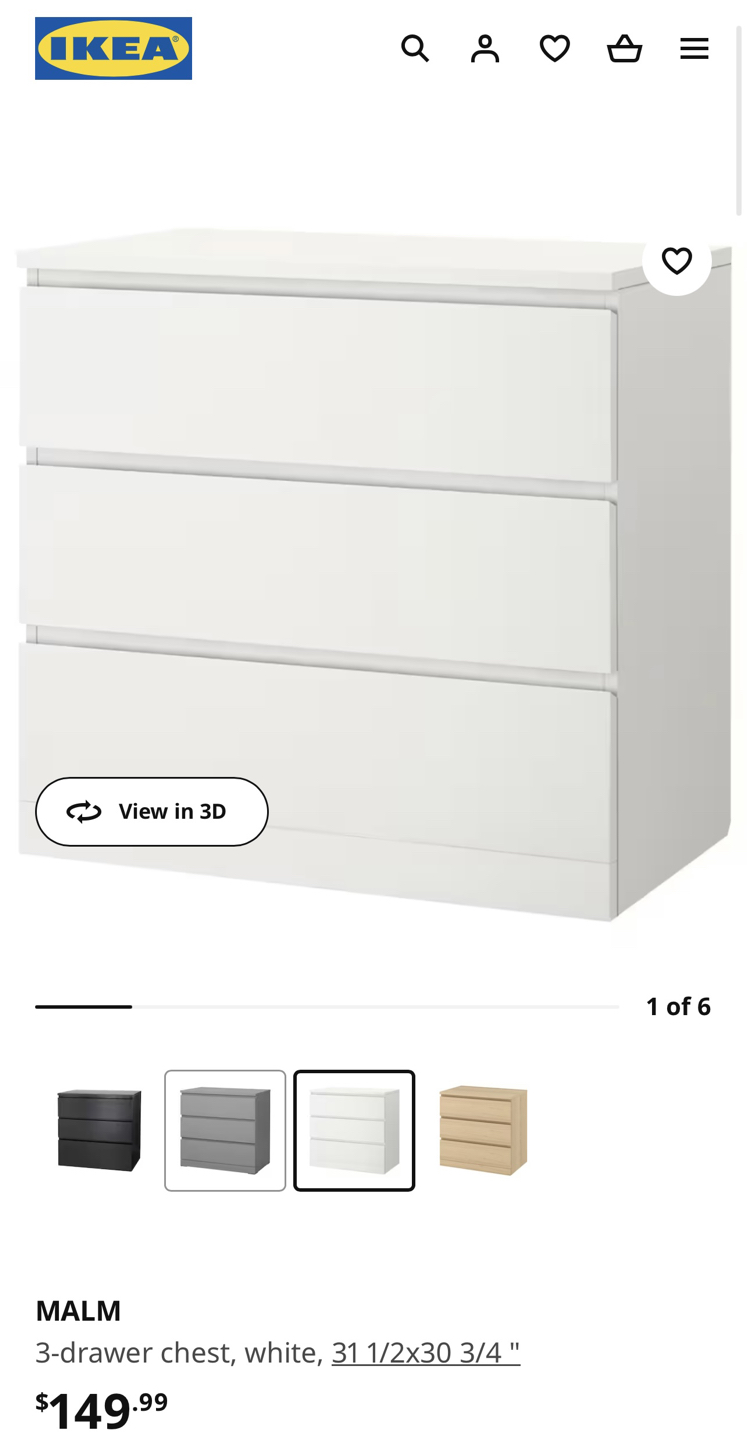Open the shopping basket
747x1440 pixels.
pos(624,48)
